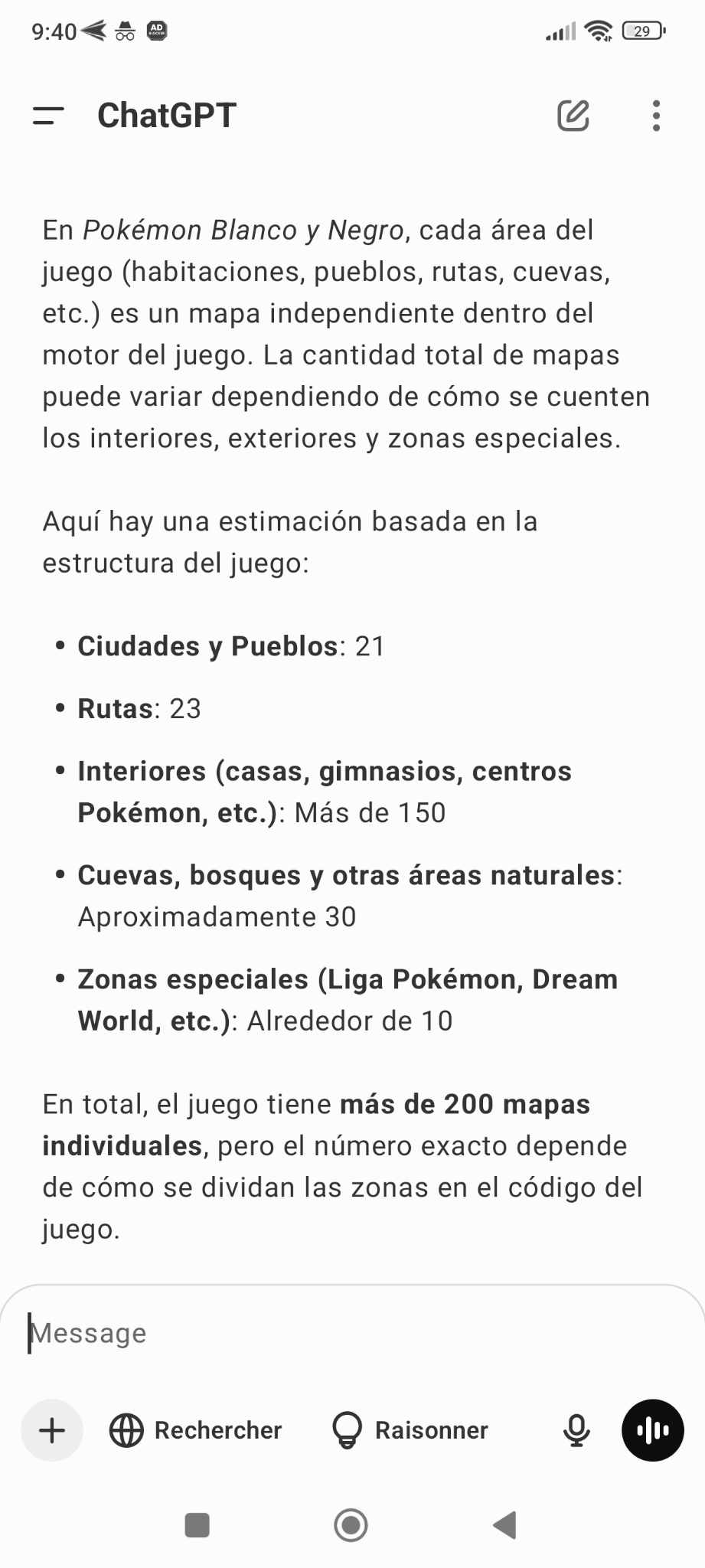The height and width of the screenshot is (1568, 705).
Task: Tap the plus attachment button
Action: pos(52,1430)
